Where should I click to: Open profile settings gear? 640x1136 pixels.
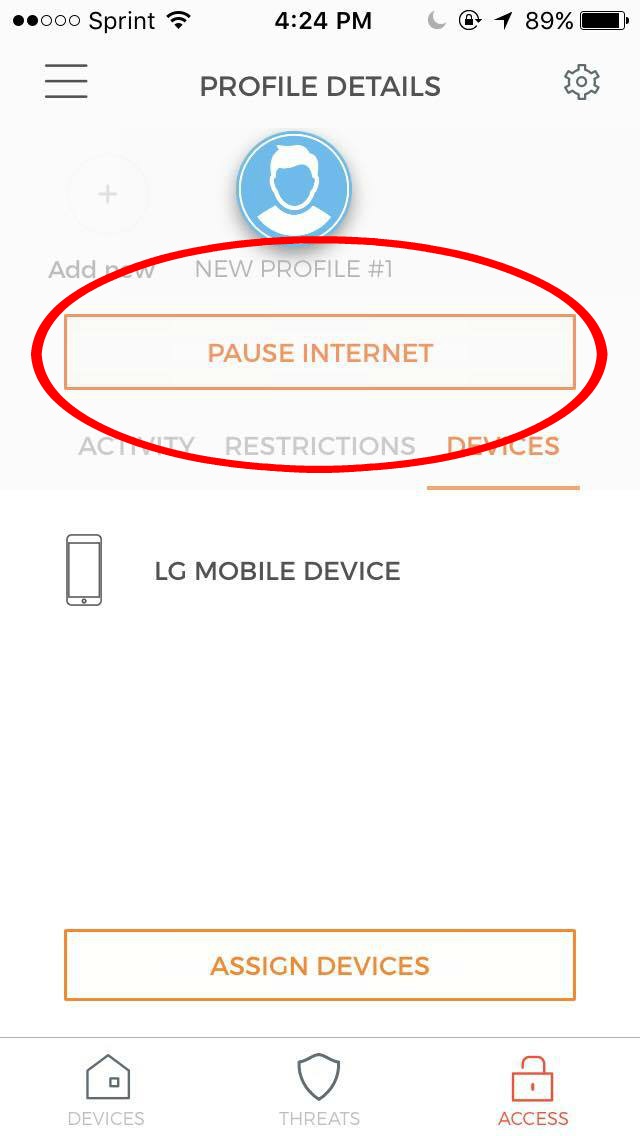click(x=581, y=83)
